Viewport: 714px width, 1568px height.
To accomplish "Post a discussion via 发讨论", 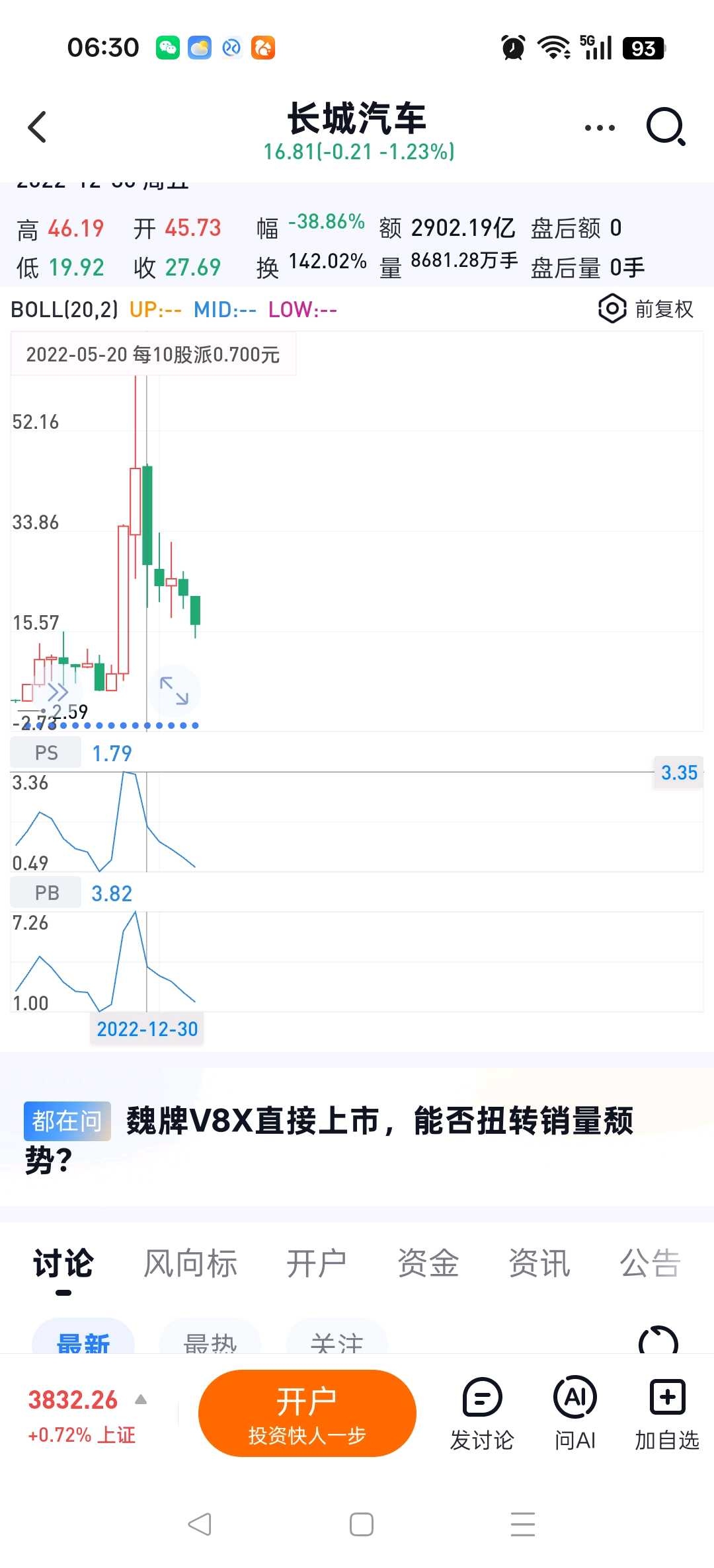I will pyautogui.click(x=482, y=1414).
